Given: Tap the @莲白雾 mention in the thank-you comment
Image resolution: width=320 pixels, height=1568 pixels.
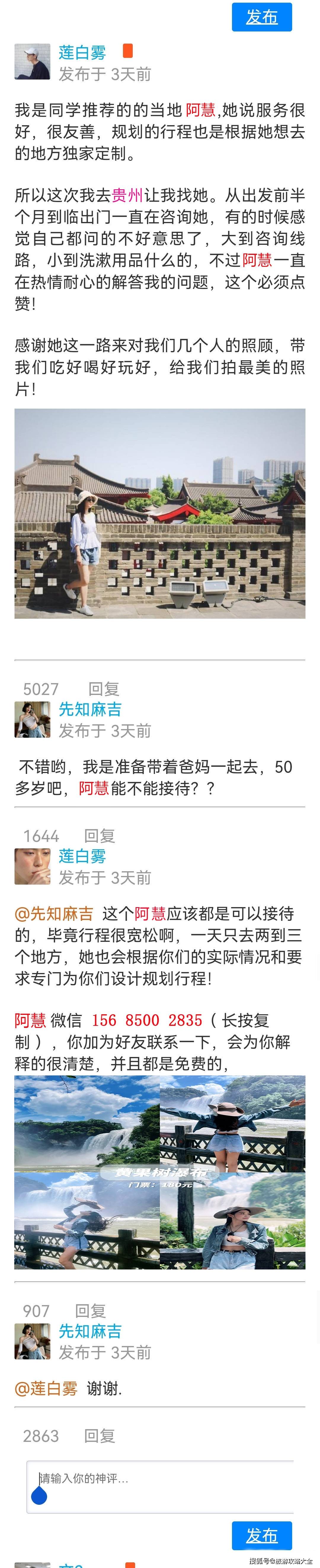Looking at the screenshot, I should (46, 1388).
